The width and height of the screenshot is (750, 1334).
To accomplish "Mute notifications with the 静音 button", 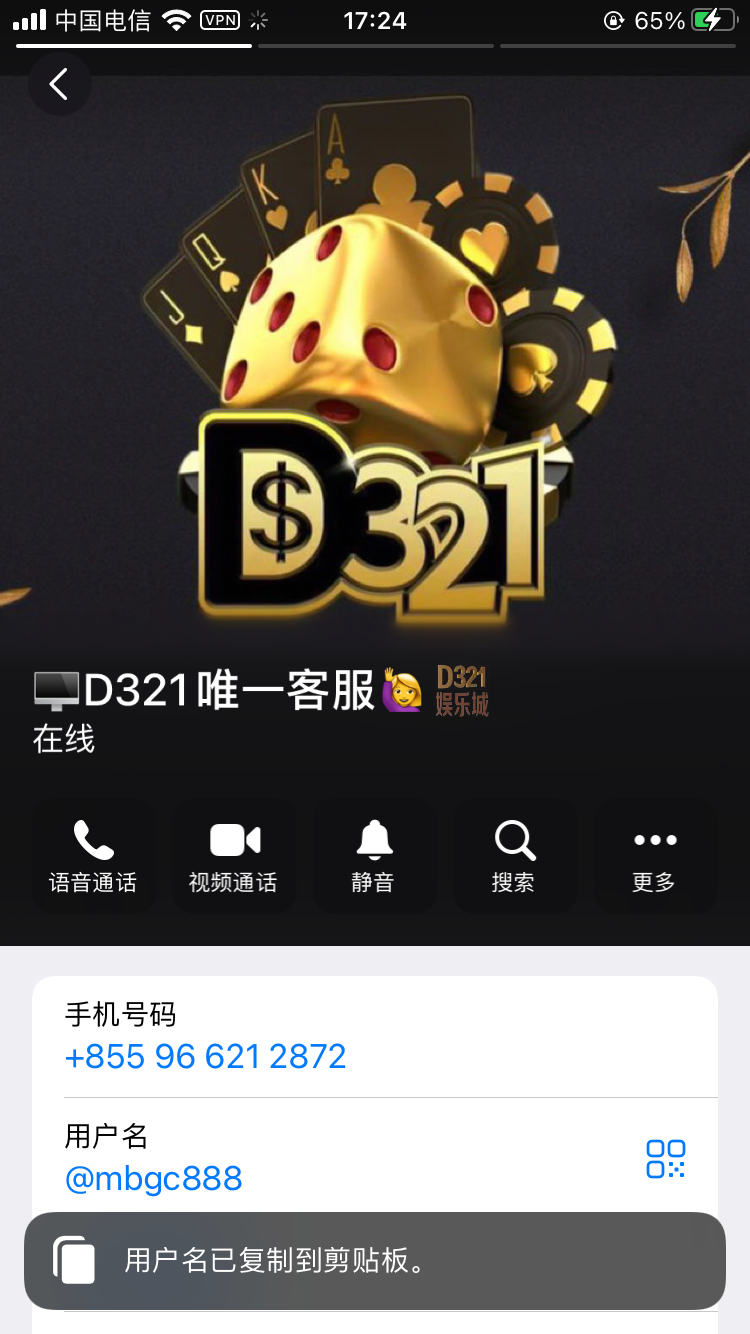I will (x=374, y=856).
